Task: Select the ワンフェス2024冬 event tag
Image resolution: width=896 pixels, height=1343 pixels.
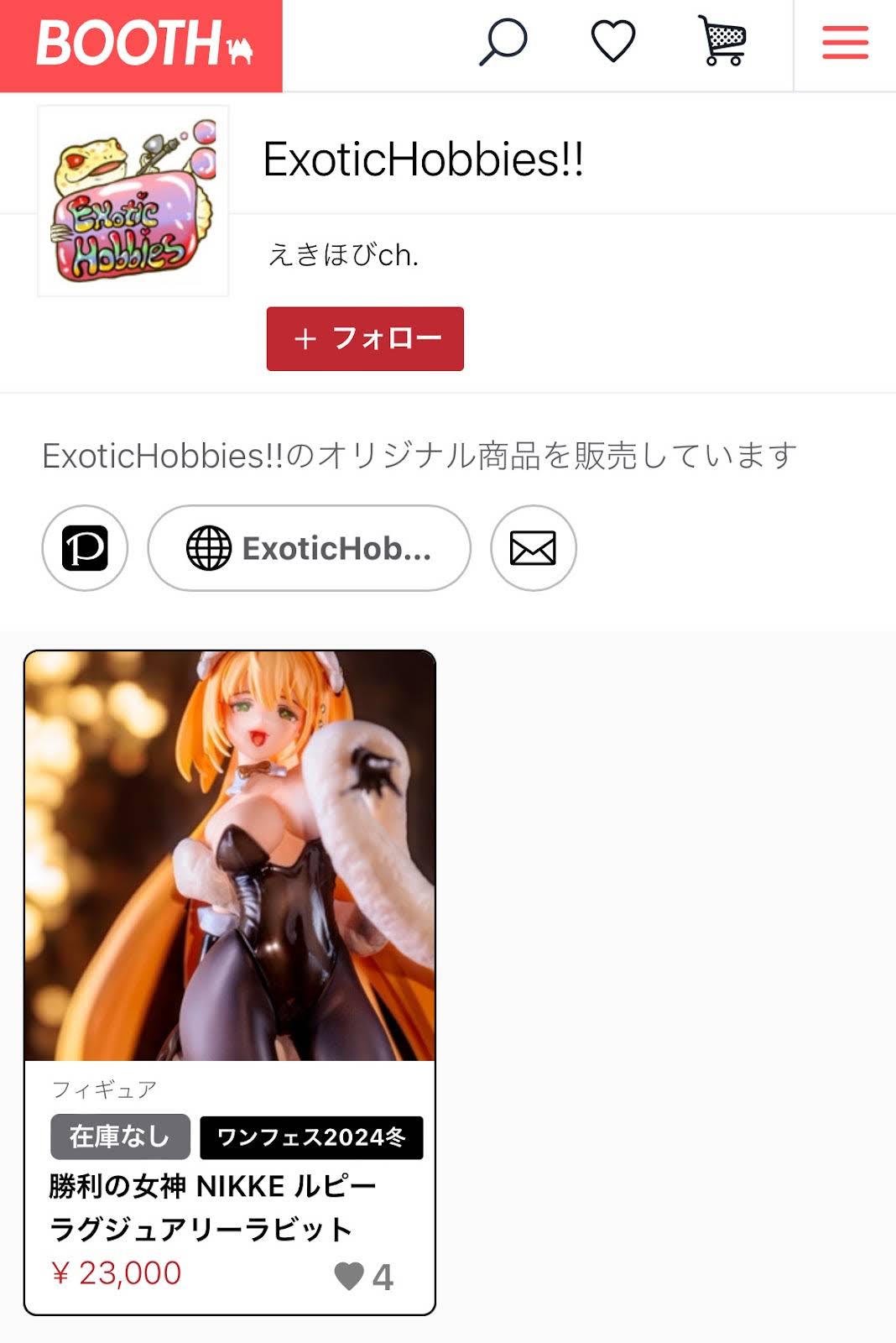Action: (311, 1137)
